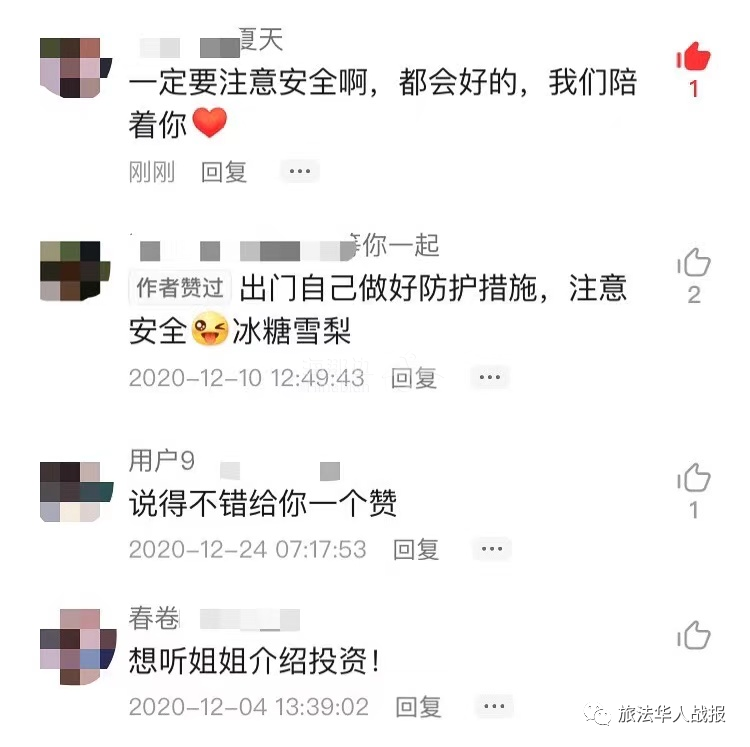Reply to the comment '说得不错给你一个赞'
This screenshot has height=747, width=750.
pos(416,549)
